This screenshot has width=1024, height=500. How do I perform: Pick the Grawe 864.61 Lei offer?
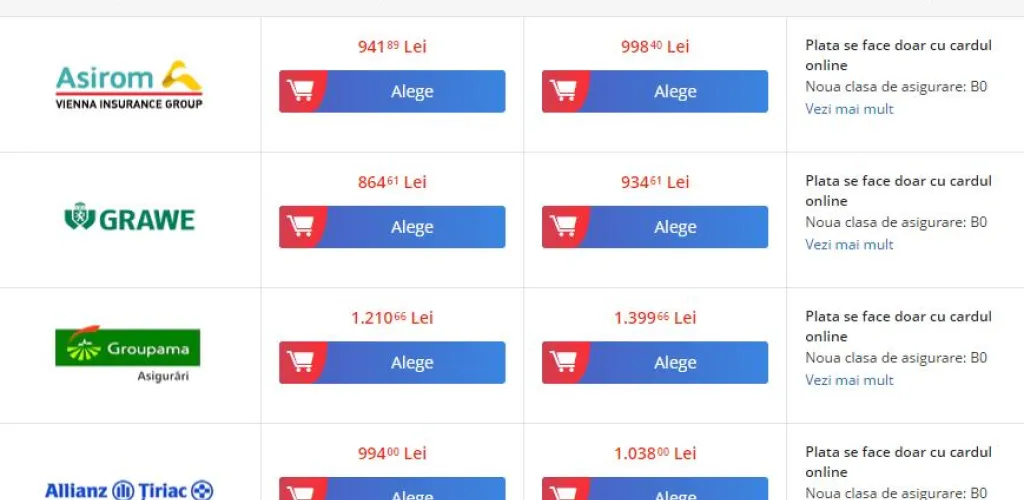point(392,227)
